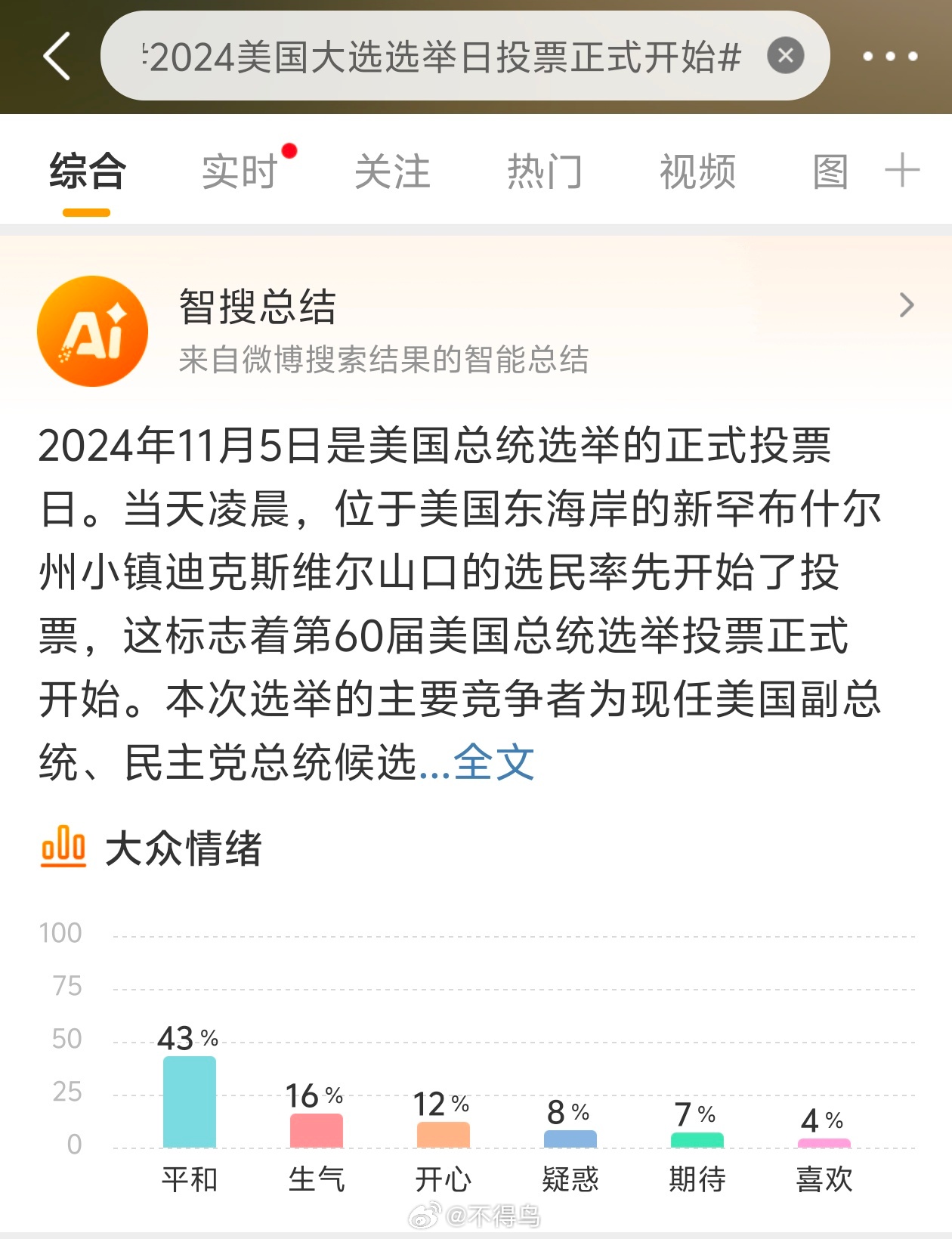Open the 视频 tab
This screenshot has width=952, height=1239.
point(697,172)
